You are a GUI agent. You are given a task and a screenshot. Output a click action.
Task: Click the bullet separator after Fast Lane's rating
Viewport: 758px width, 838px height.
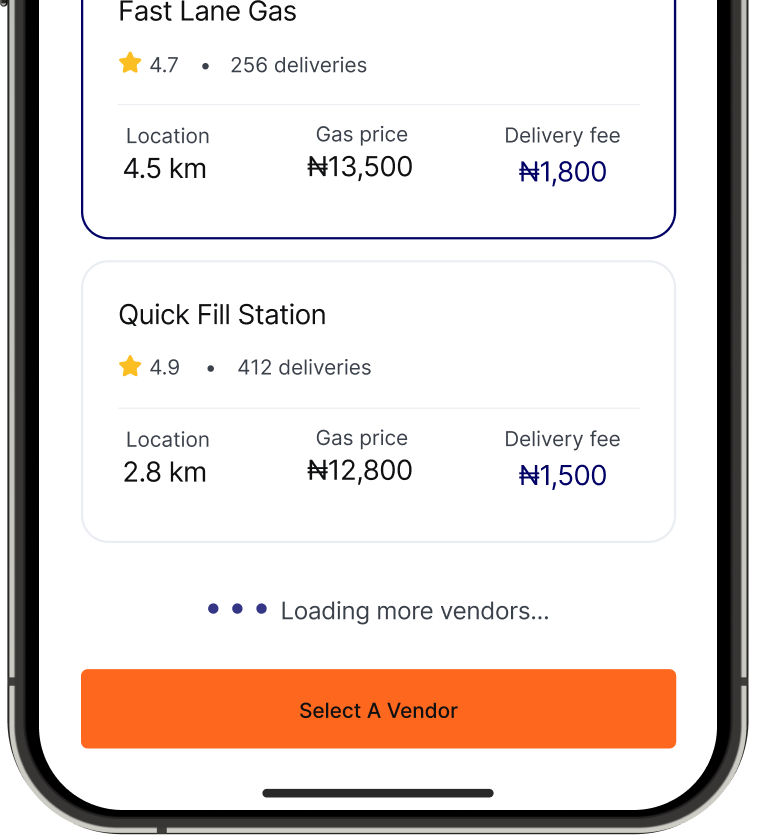point(204,66)
